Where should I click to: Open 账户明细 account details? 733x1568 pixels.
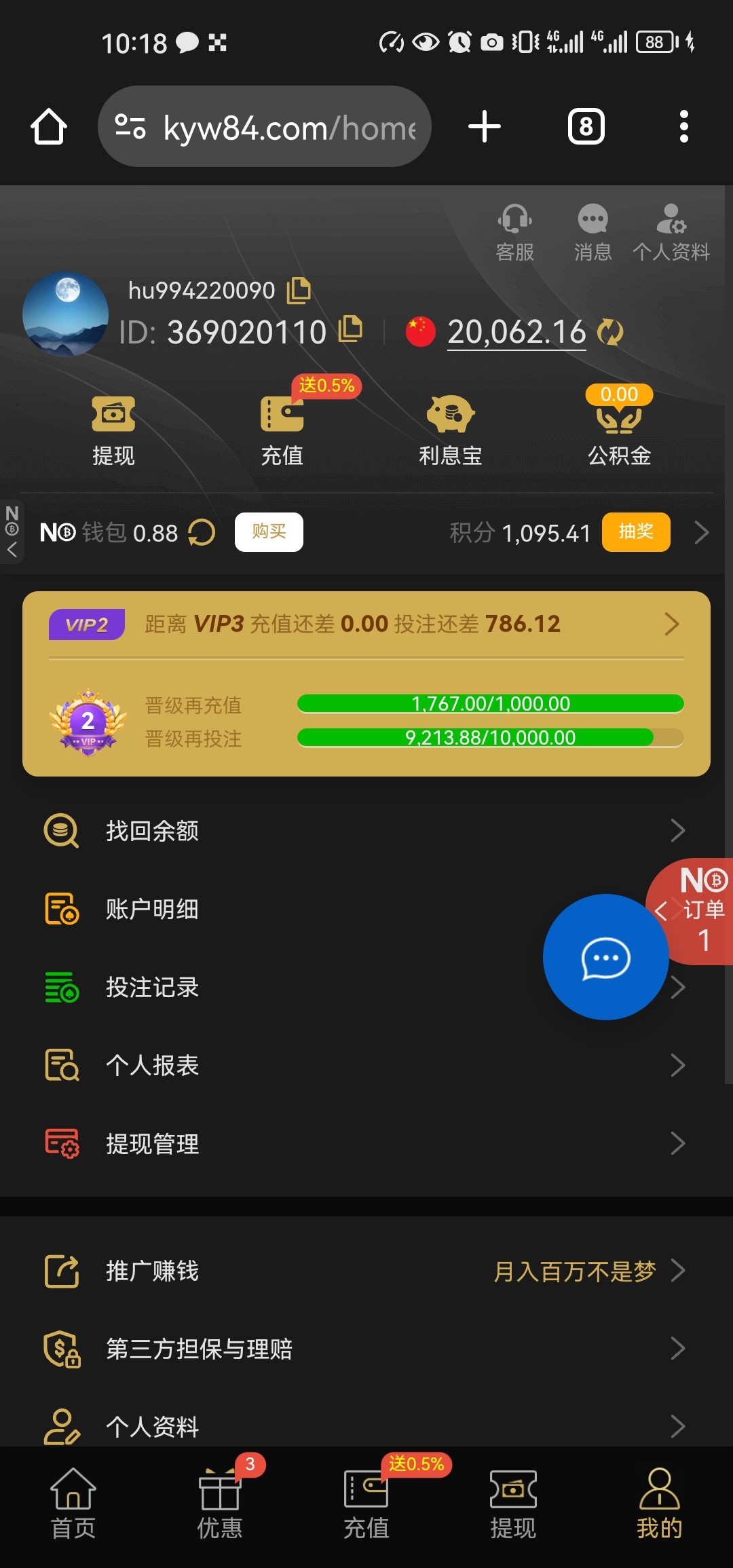click(271, 910)
